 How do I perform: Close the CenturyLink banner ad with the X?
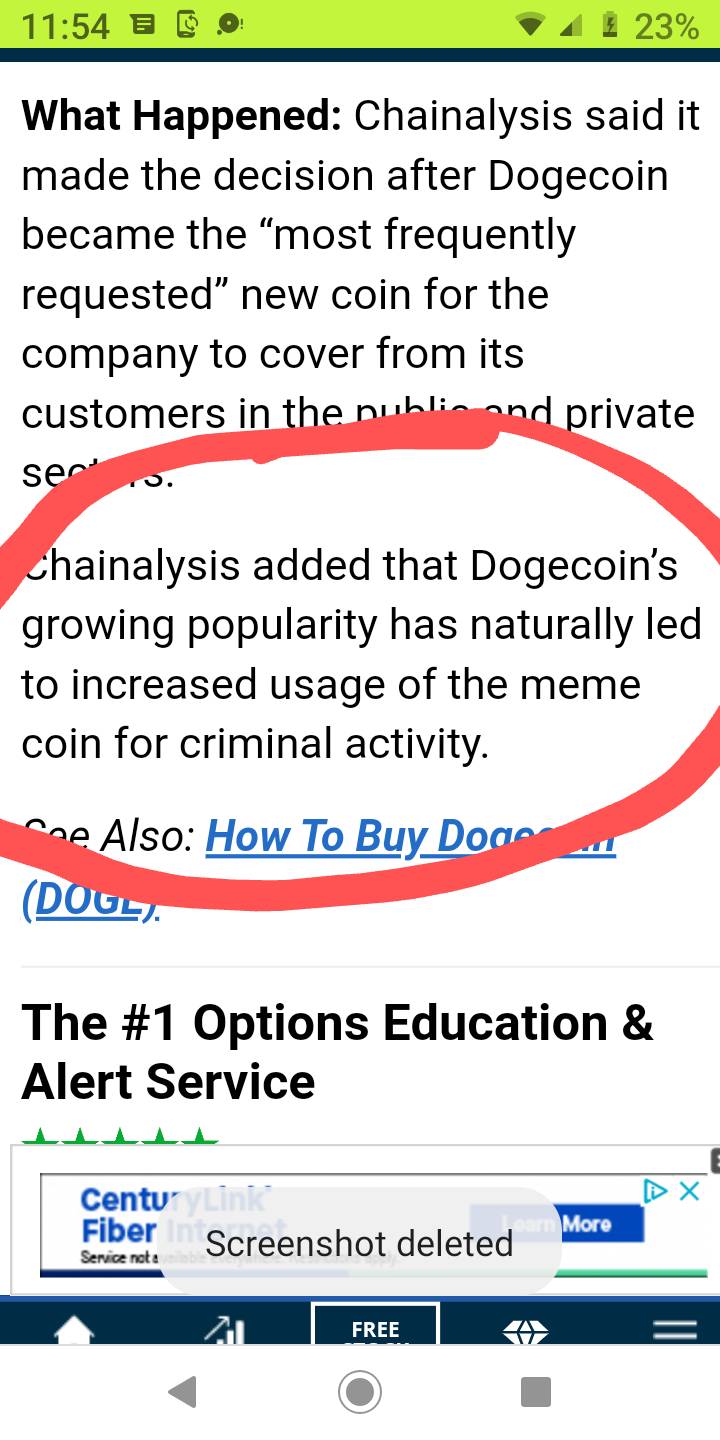click(x=688, y=1191)
